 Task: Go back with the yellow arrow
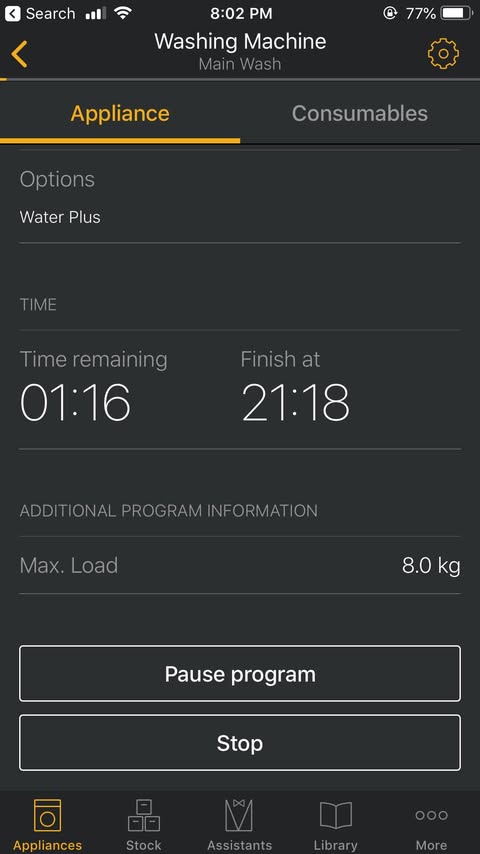tap(19, 54)
